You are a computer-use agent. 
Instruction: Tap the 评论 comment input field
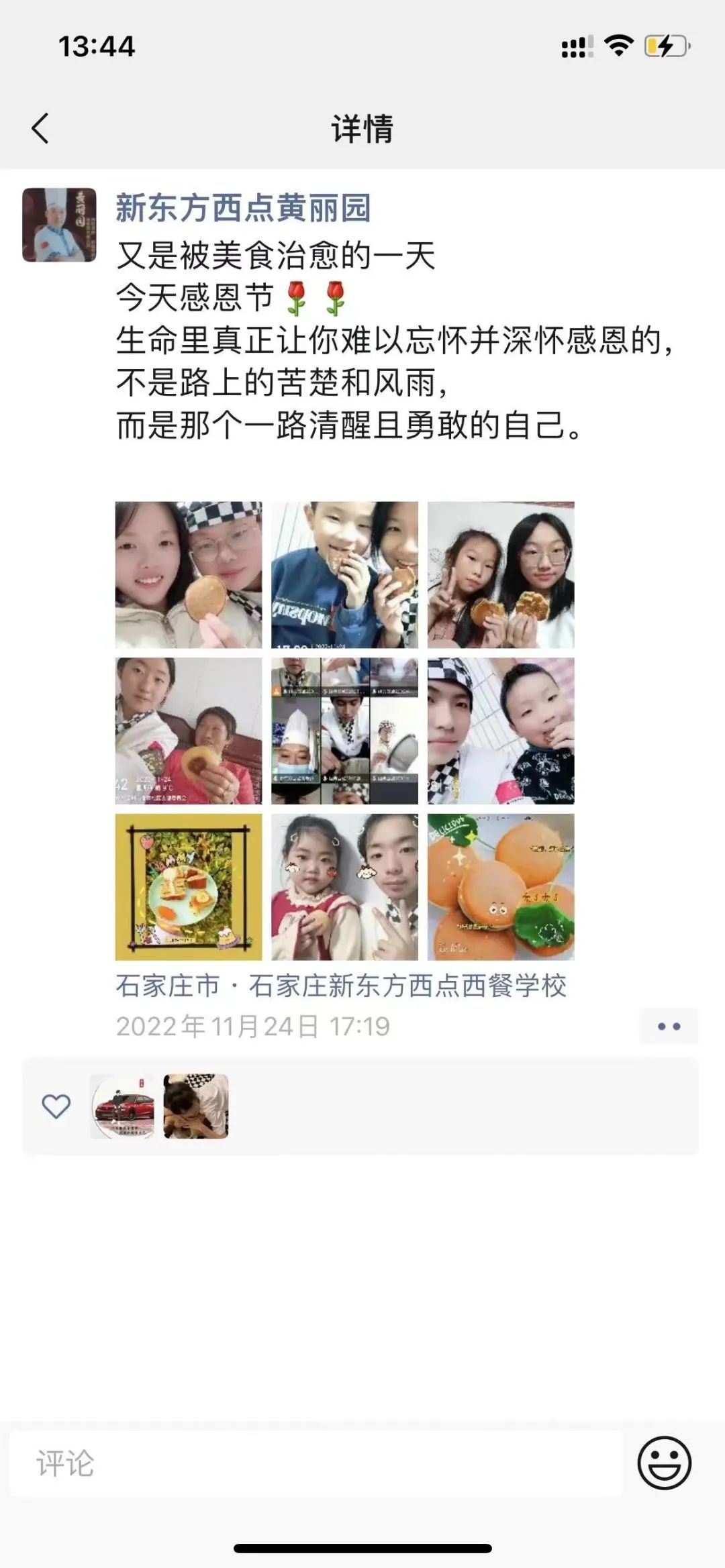tap(316, 1463)
